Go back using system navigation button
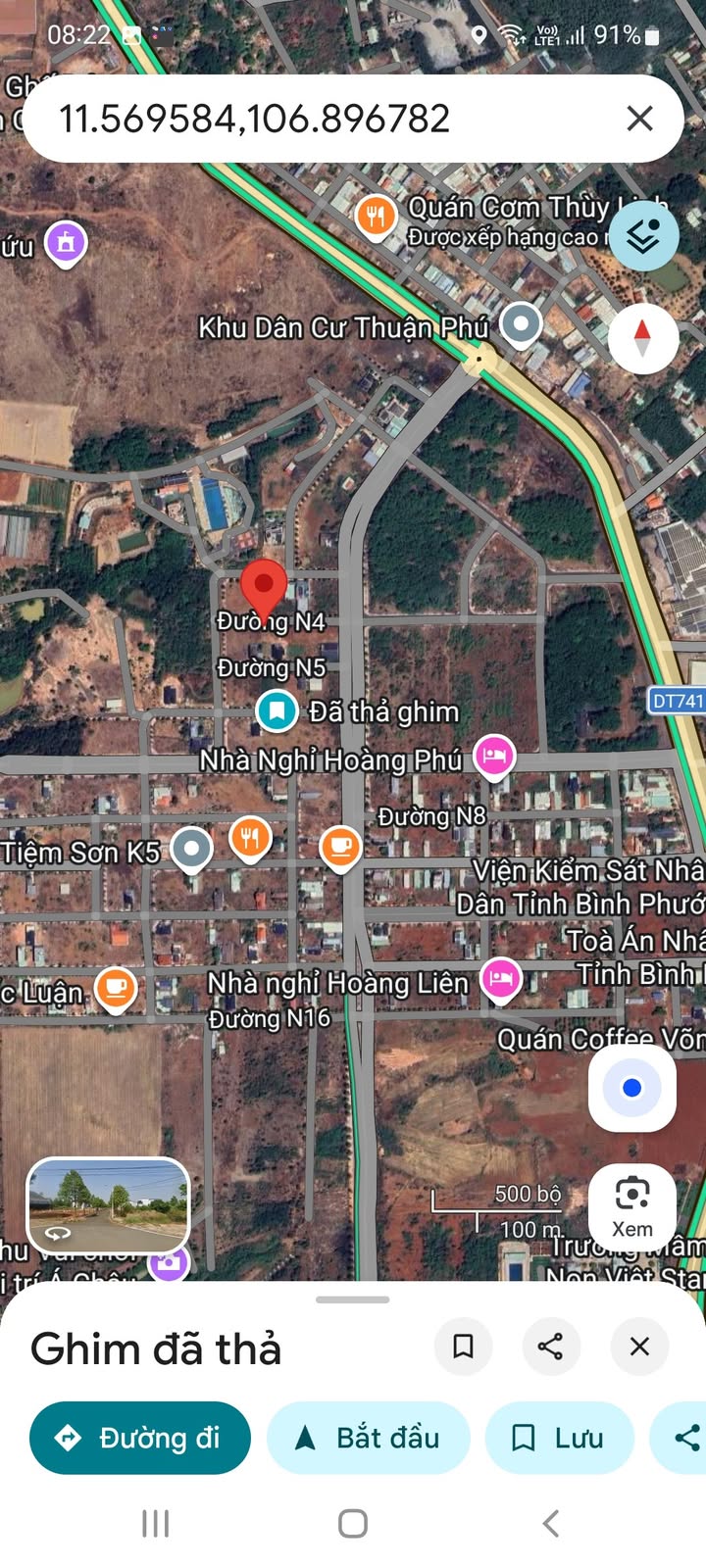Image resolution: width=706 pixels, height=1568 pixels. tap(551, 1524)
